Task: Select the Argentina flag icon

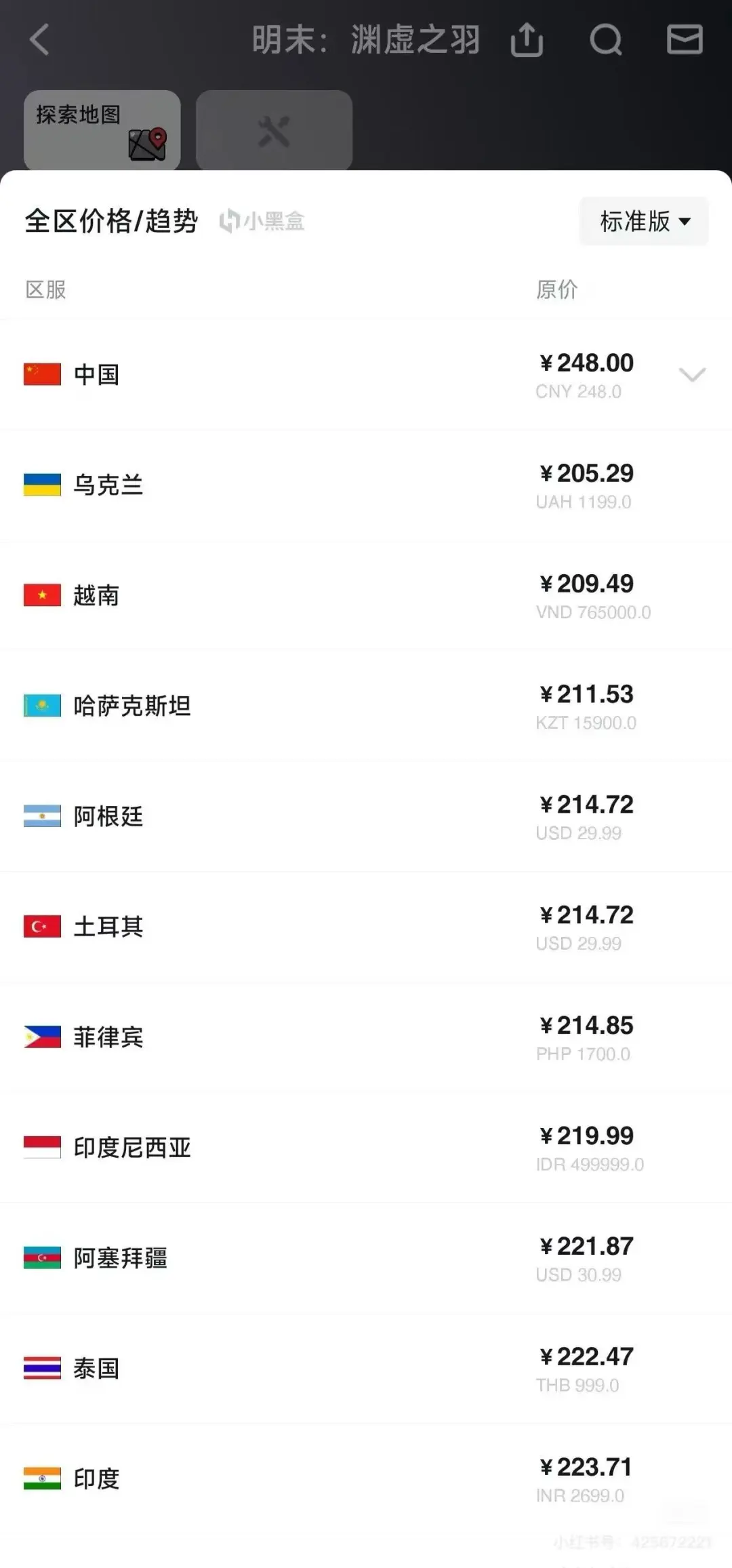Action: point(42,816)
